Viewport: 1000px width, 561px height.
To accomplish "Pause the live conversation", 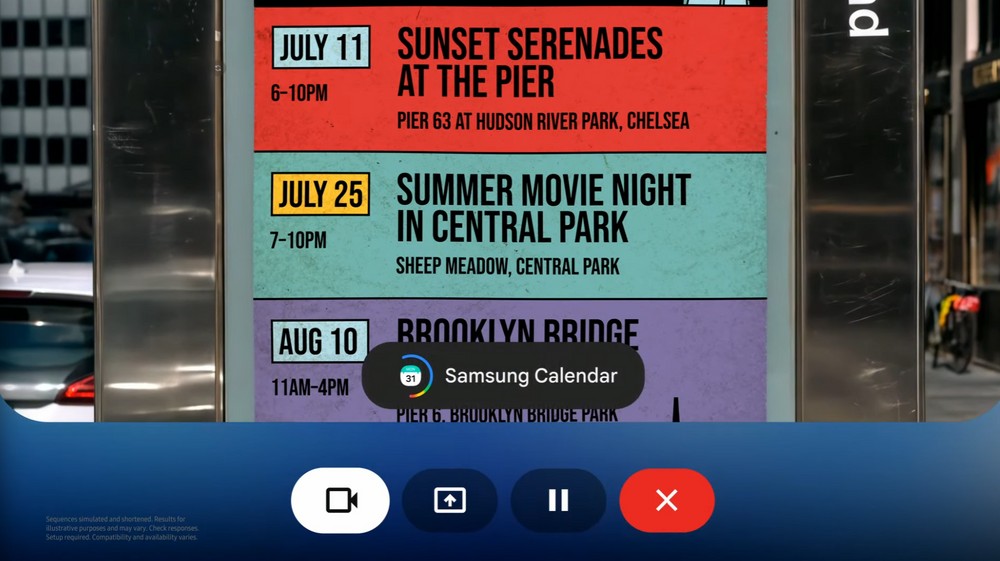I will [x=558, y=500].
